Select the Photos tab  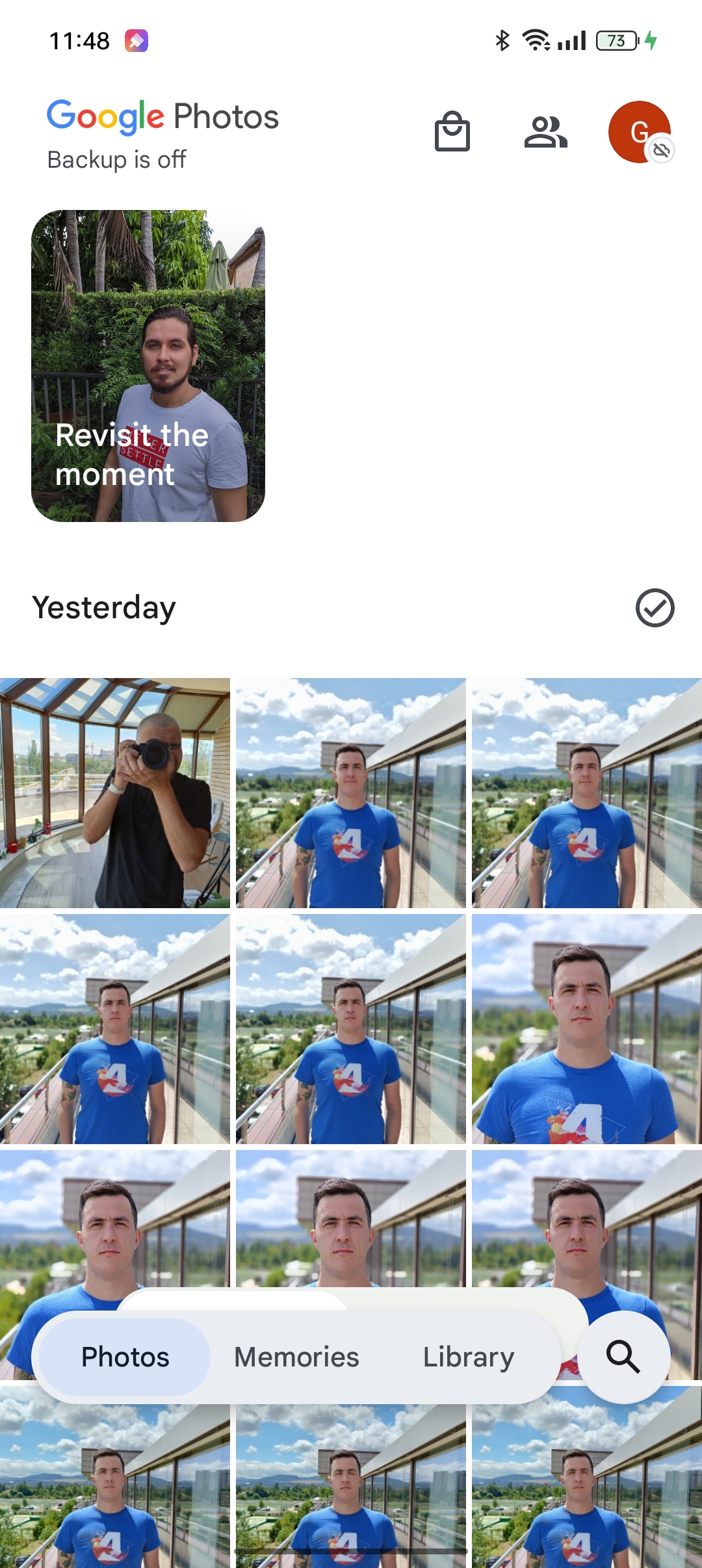pos(125,1357)
